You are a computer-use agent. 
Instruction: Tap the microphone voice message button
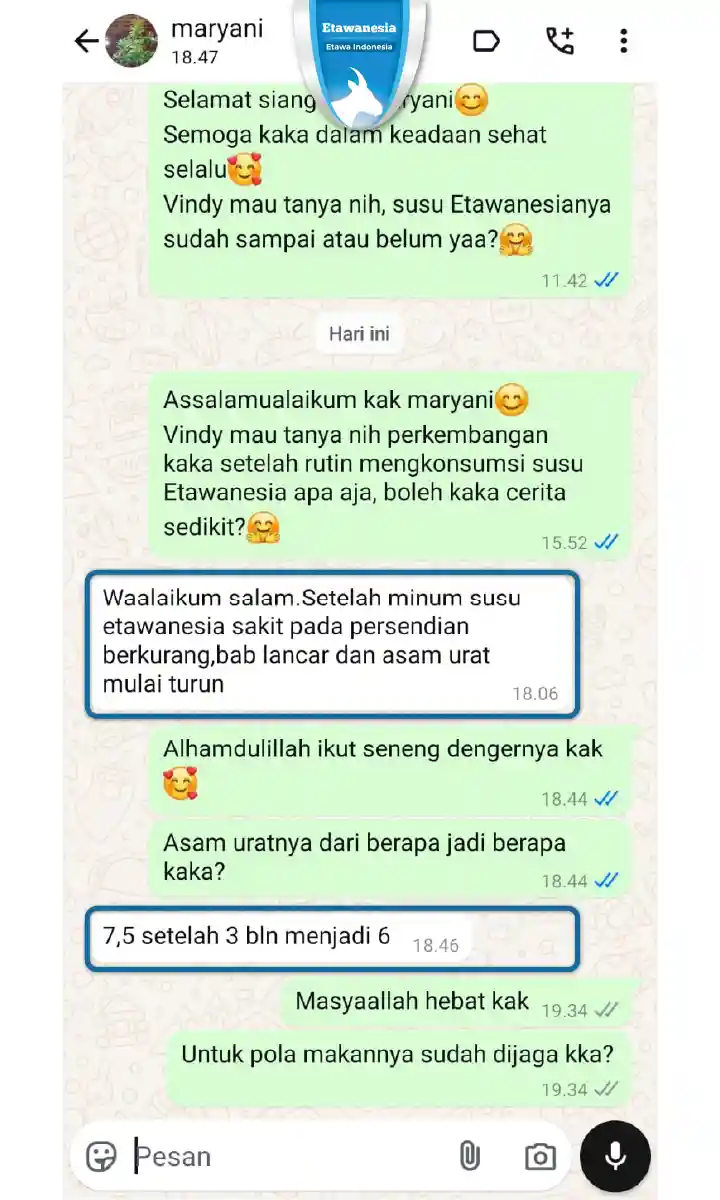point(615,1156)
